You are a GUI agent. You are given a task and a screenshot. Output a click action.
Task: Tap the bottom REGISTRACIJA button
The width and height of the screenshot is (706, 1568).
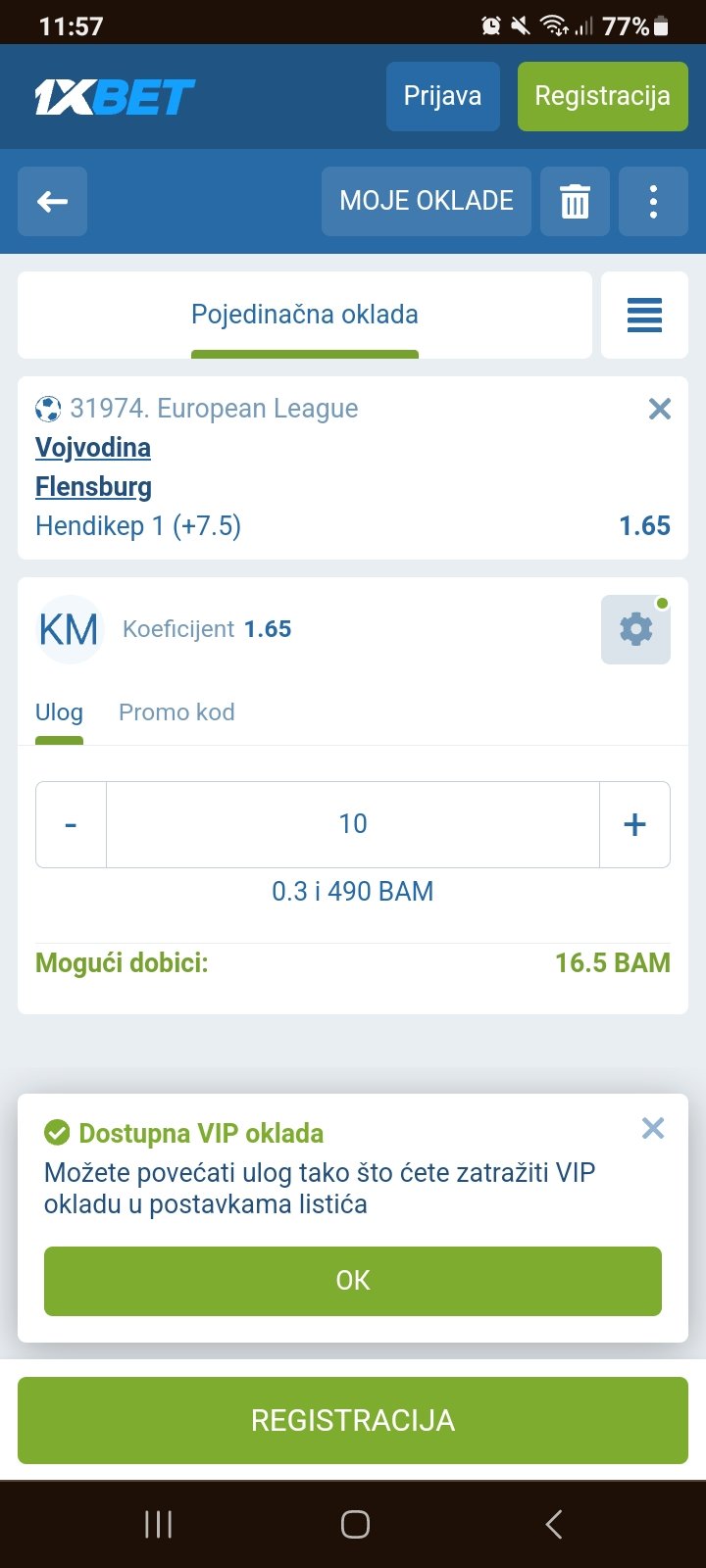(353, 1420)
